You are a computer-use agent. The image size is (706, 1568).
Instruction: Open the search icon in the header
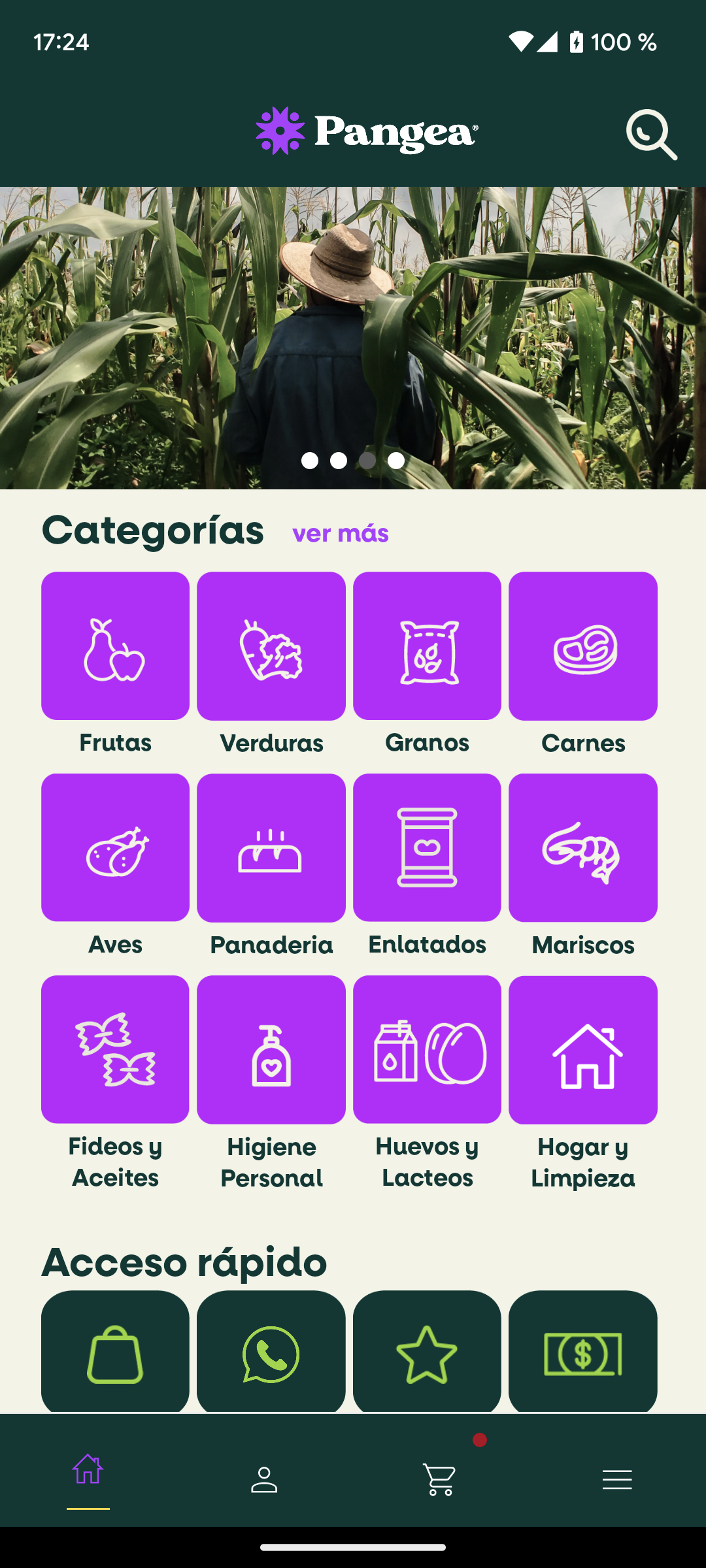click(x=651, y=135)
